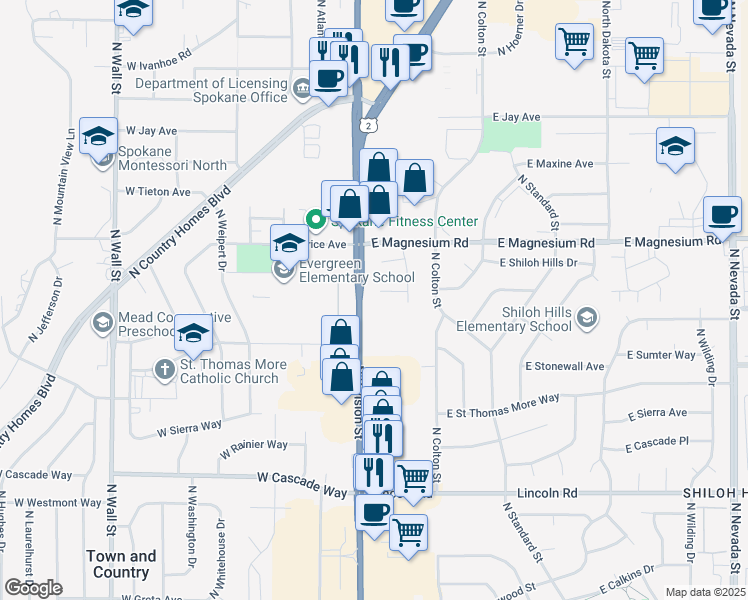This screenshot has width=748, height=600.
Task: Tap the cafe marker just below W Cascade Way
Action: [374, 514]
